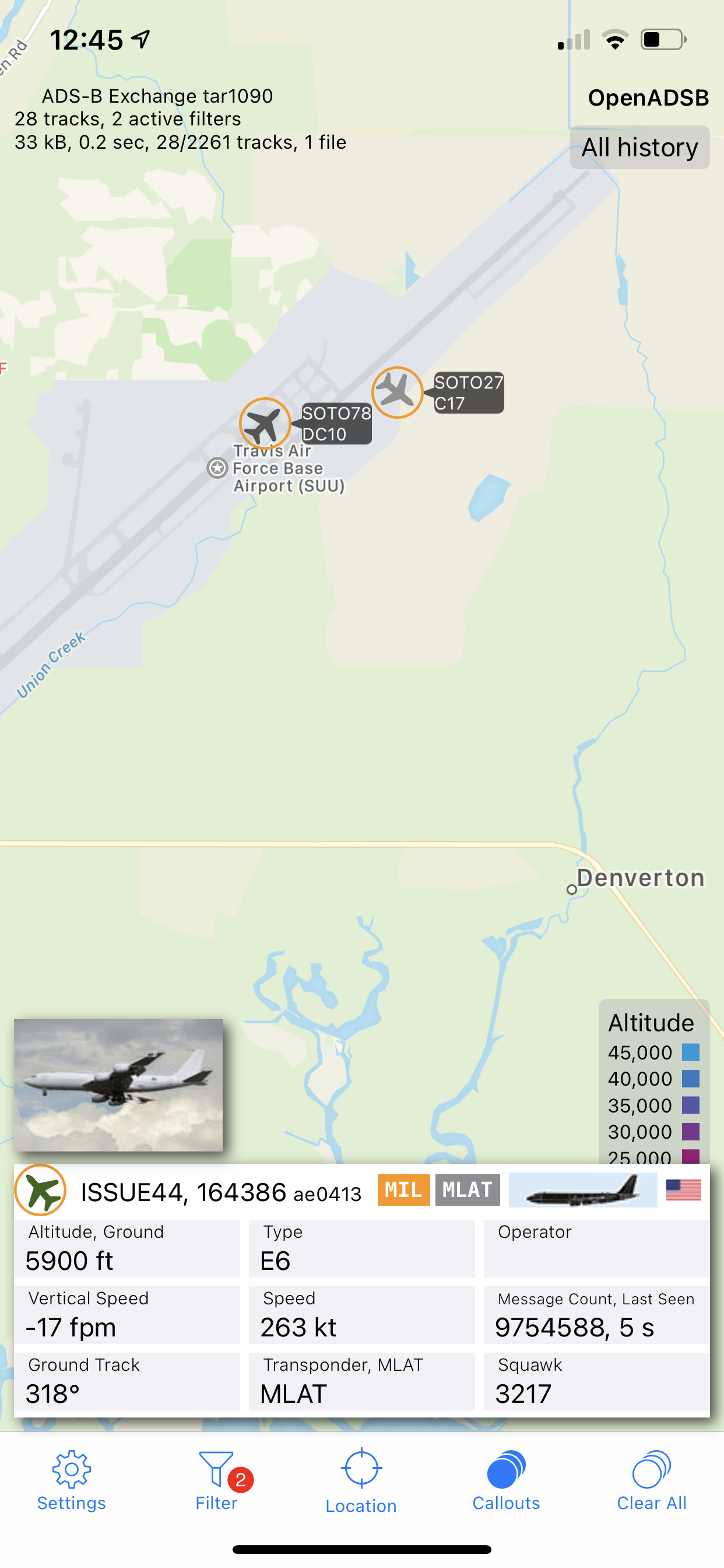
Task: Tap the green ISSUE44 aircraft icon
Action: pos(41,1190)
